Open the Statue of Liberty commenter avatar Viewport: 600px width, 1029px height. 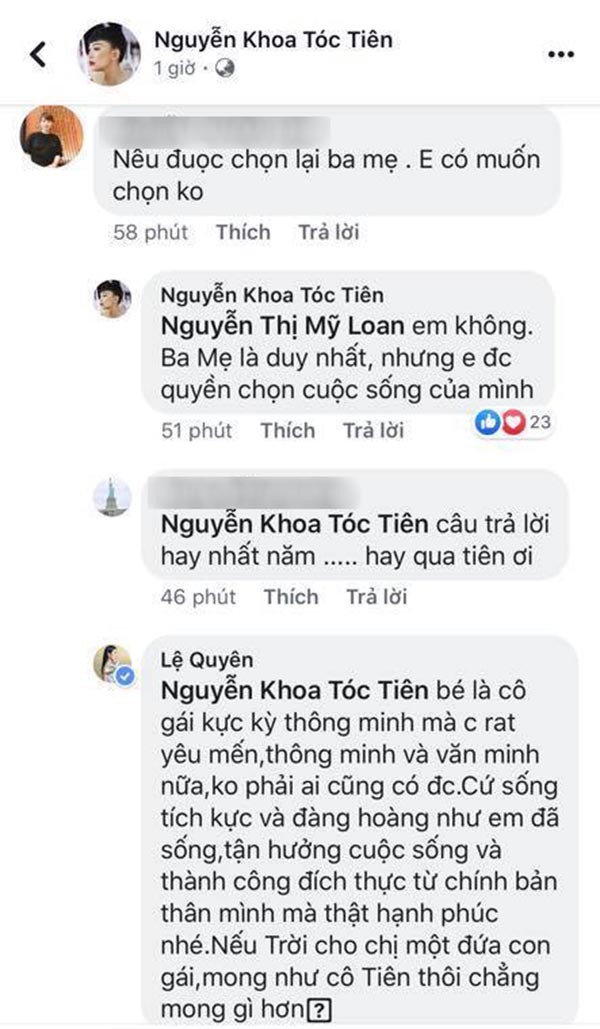coord(113,497)
